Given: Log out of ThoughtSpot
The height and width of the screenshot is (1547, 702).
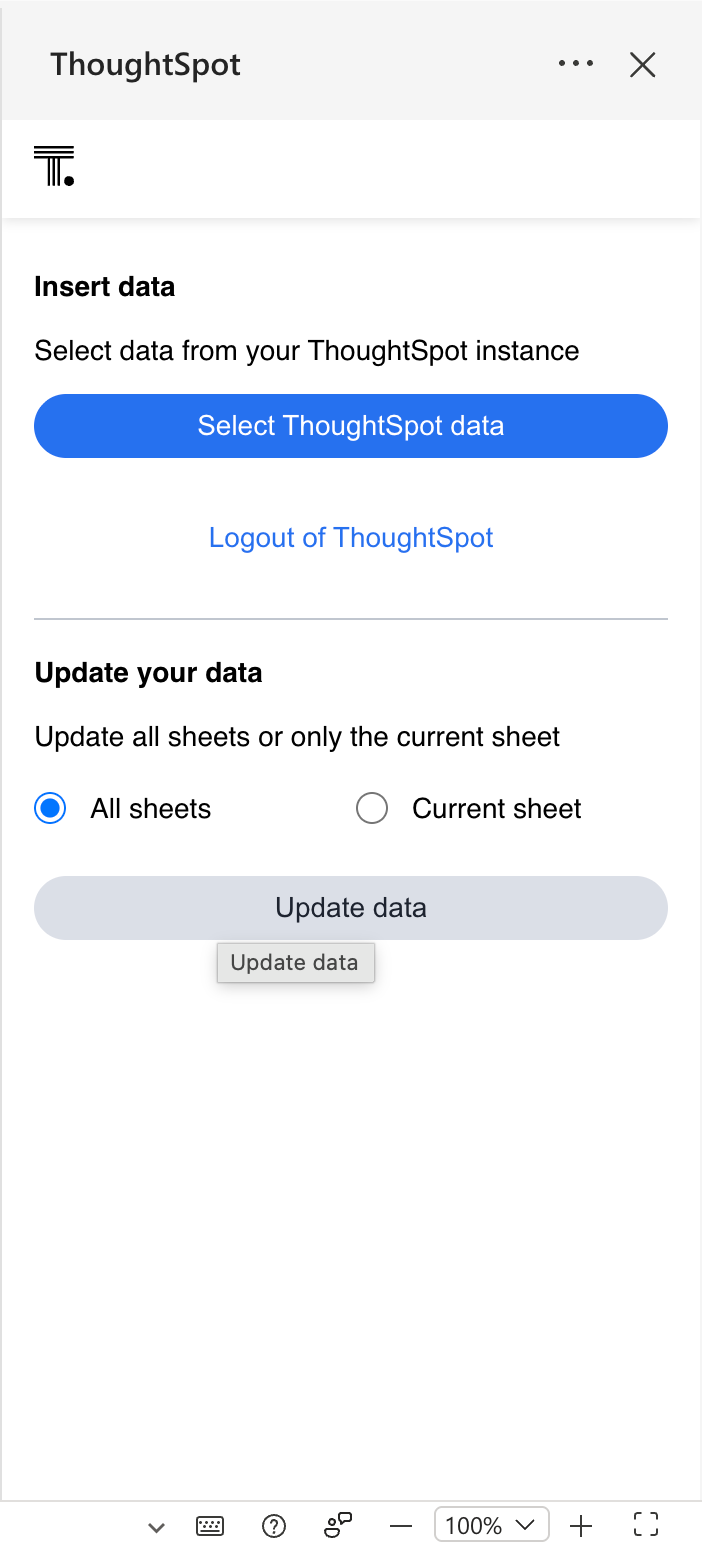Looking at the screenshot, I should click(351, 538).
